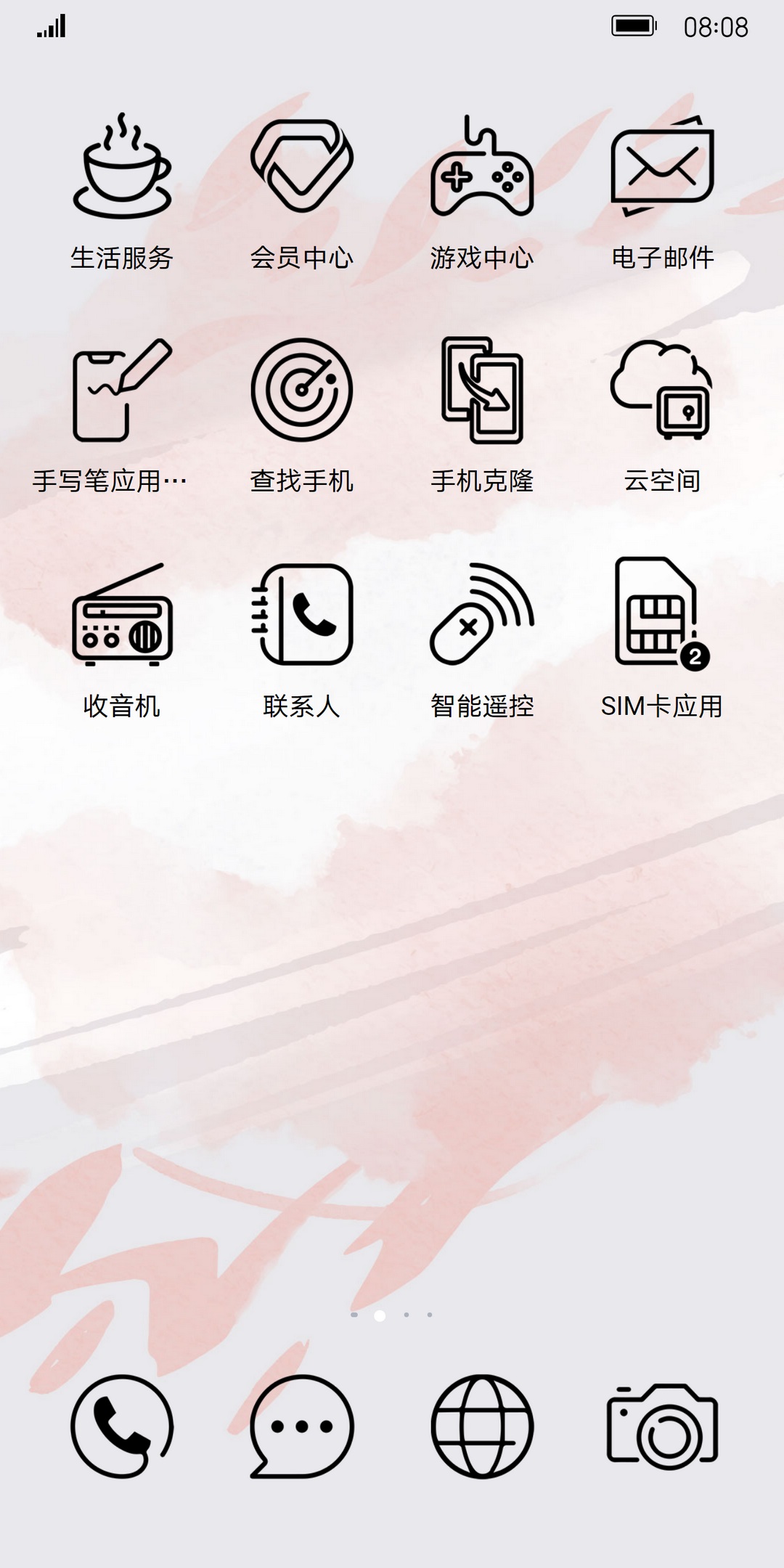Open 查找手机 find phone
This screenshot has width=784, height=1568.
(x=302, y=391)
